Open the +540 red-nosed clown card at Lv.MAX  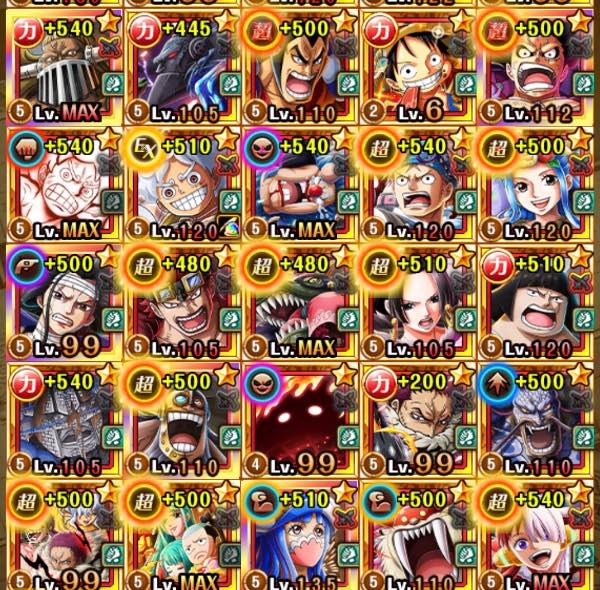tap(300, 184)
